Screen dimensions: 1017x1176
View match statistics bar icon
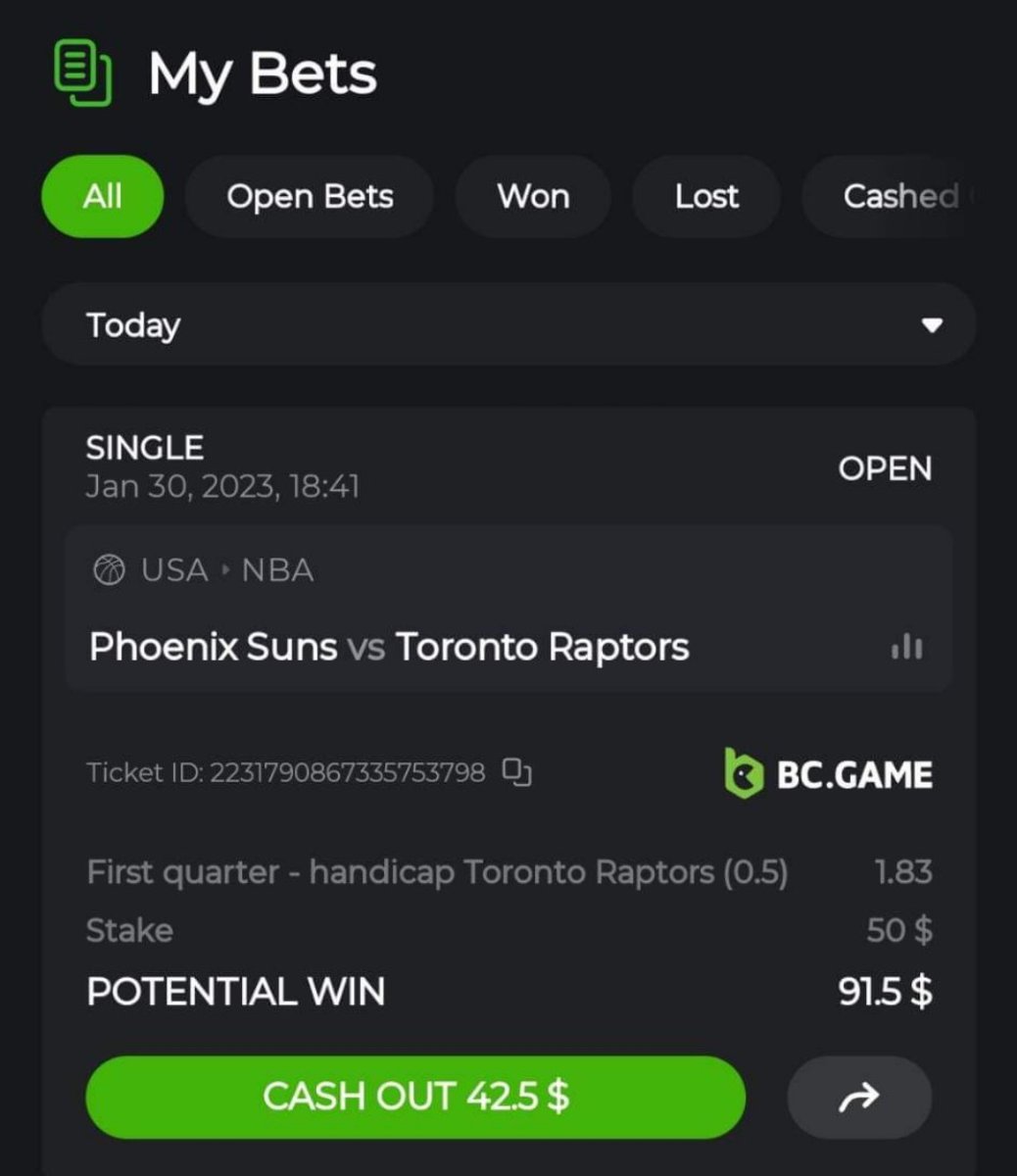907,647
